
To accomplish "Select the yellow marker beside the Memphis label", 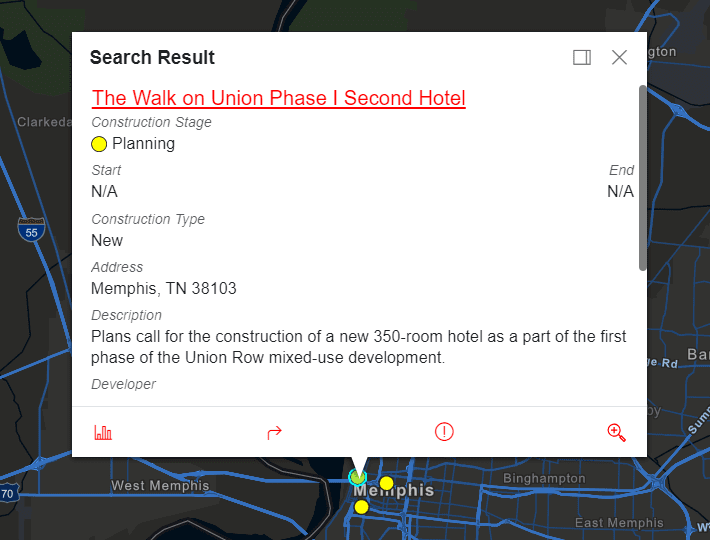I will 386,483.
